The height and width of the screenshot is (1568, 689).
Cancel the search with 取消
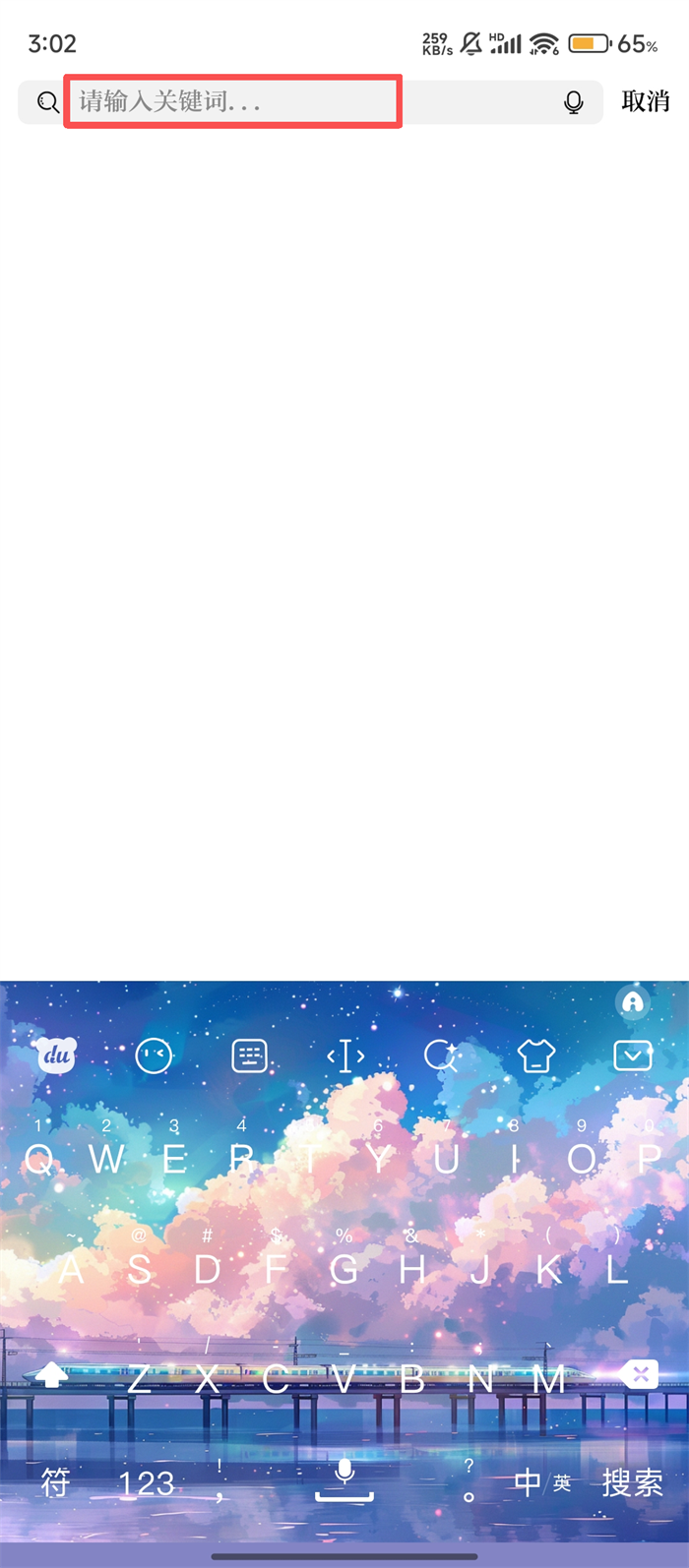(x=646, y=101)
